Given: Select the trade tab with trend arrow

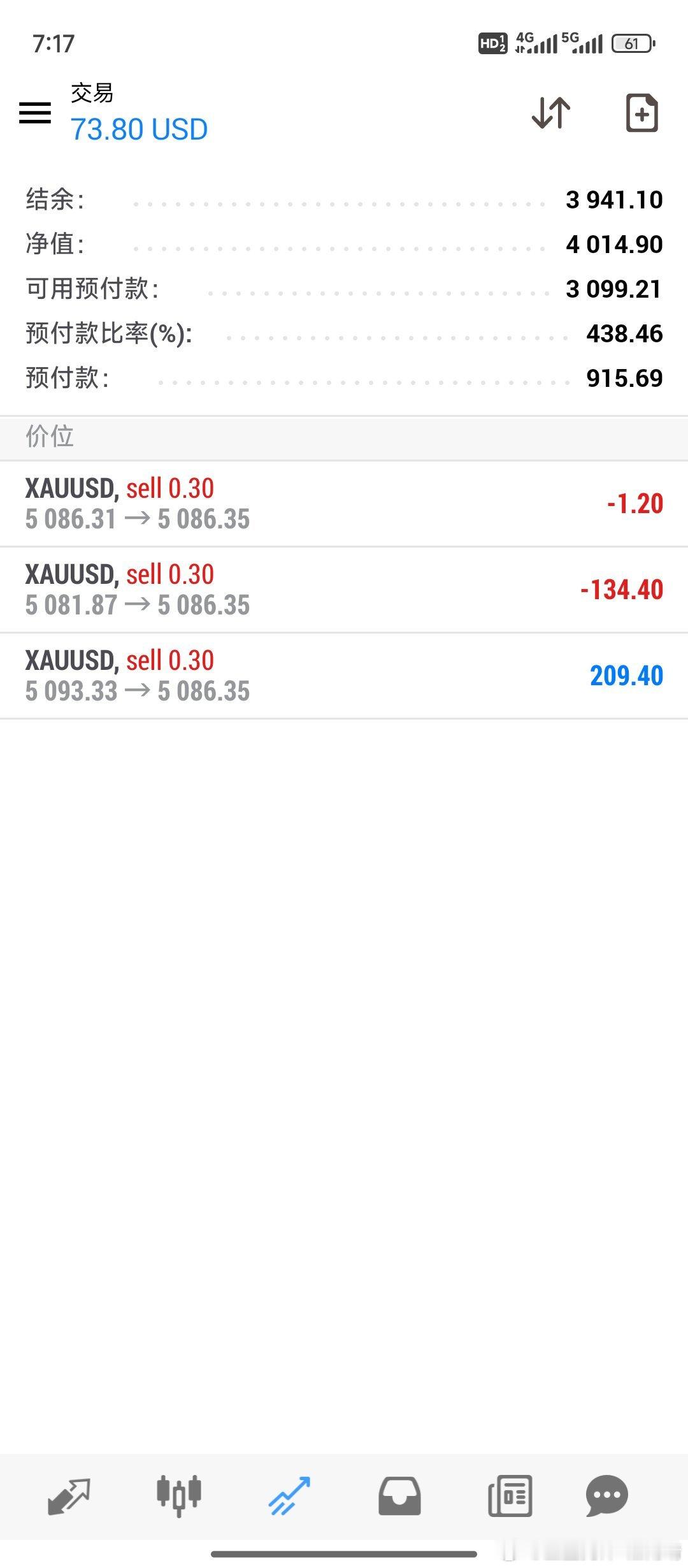Looking at the screenshot, I should pos(289,1495).
